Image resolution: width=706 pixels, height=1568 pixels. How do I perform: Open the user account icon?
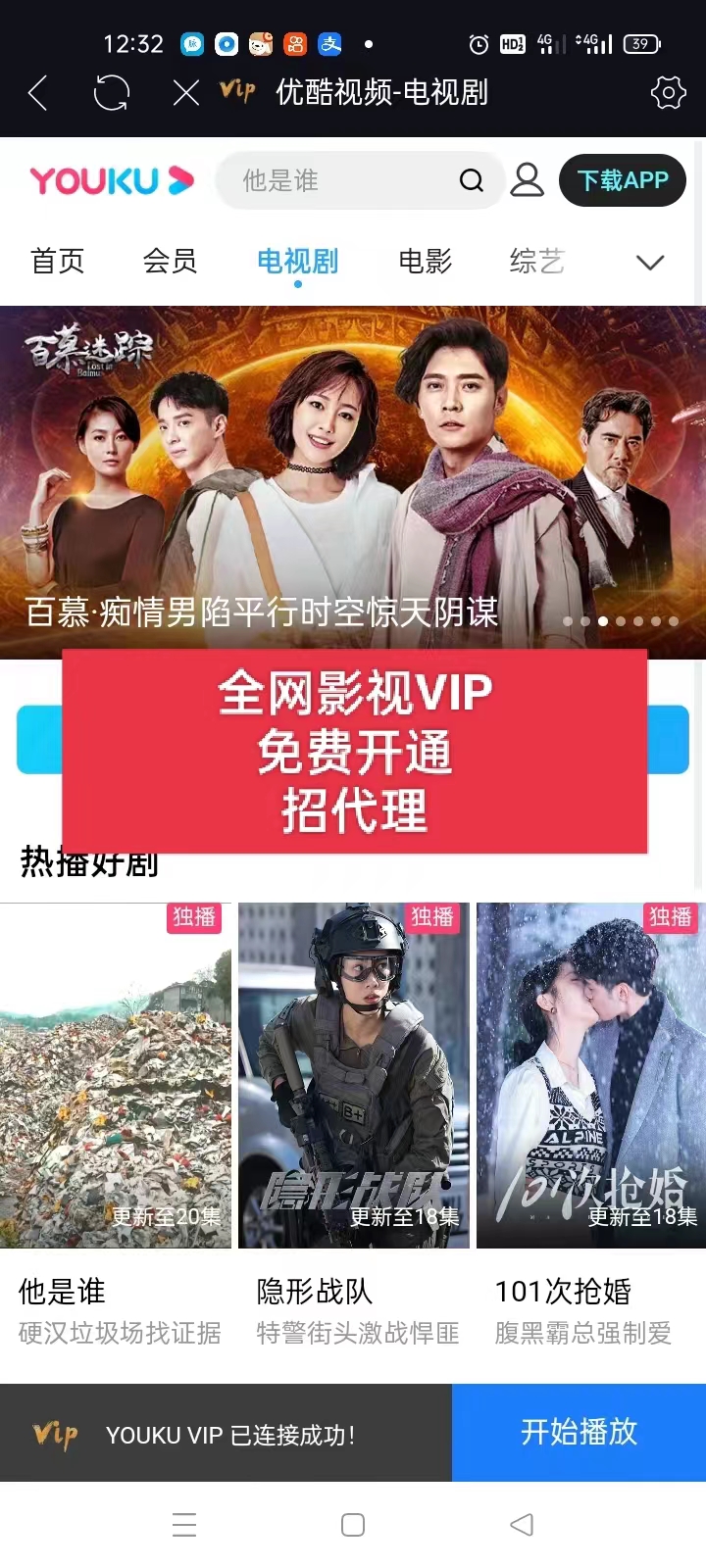click(x=527, y=180)
